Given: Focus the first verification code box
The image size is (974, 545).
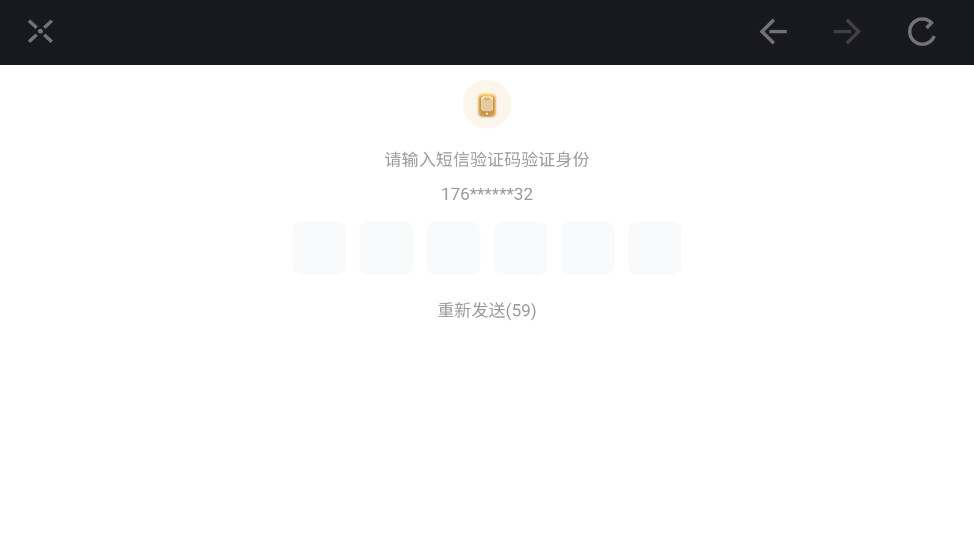Looking at the screenshot, I should coord(319,248).
